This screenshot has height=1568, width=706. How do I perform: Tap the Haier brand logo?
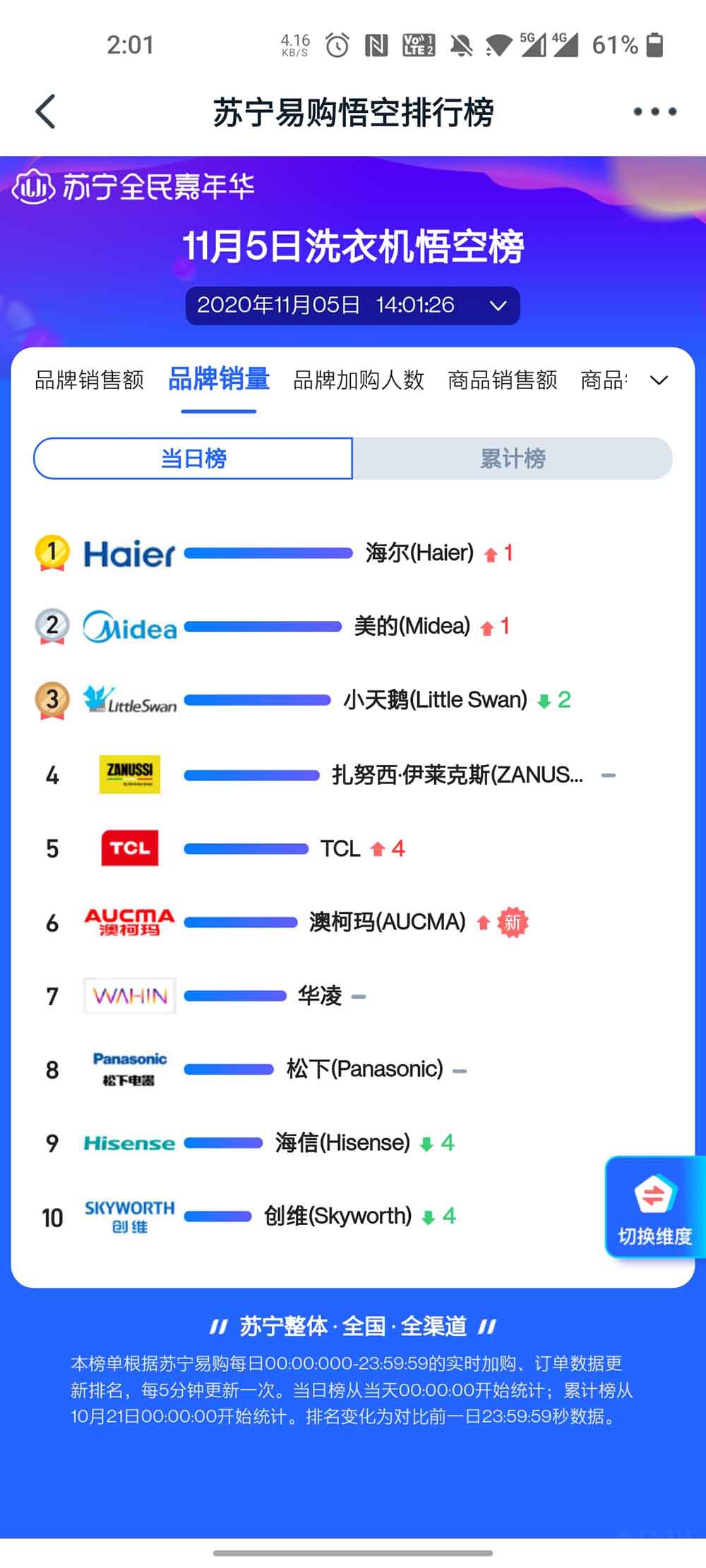tap(128, 554)
